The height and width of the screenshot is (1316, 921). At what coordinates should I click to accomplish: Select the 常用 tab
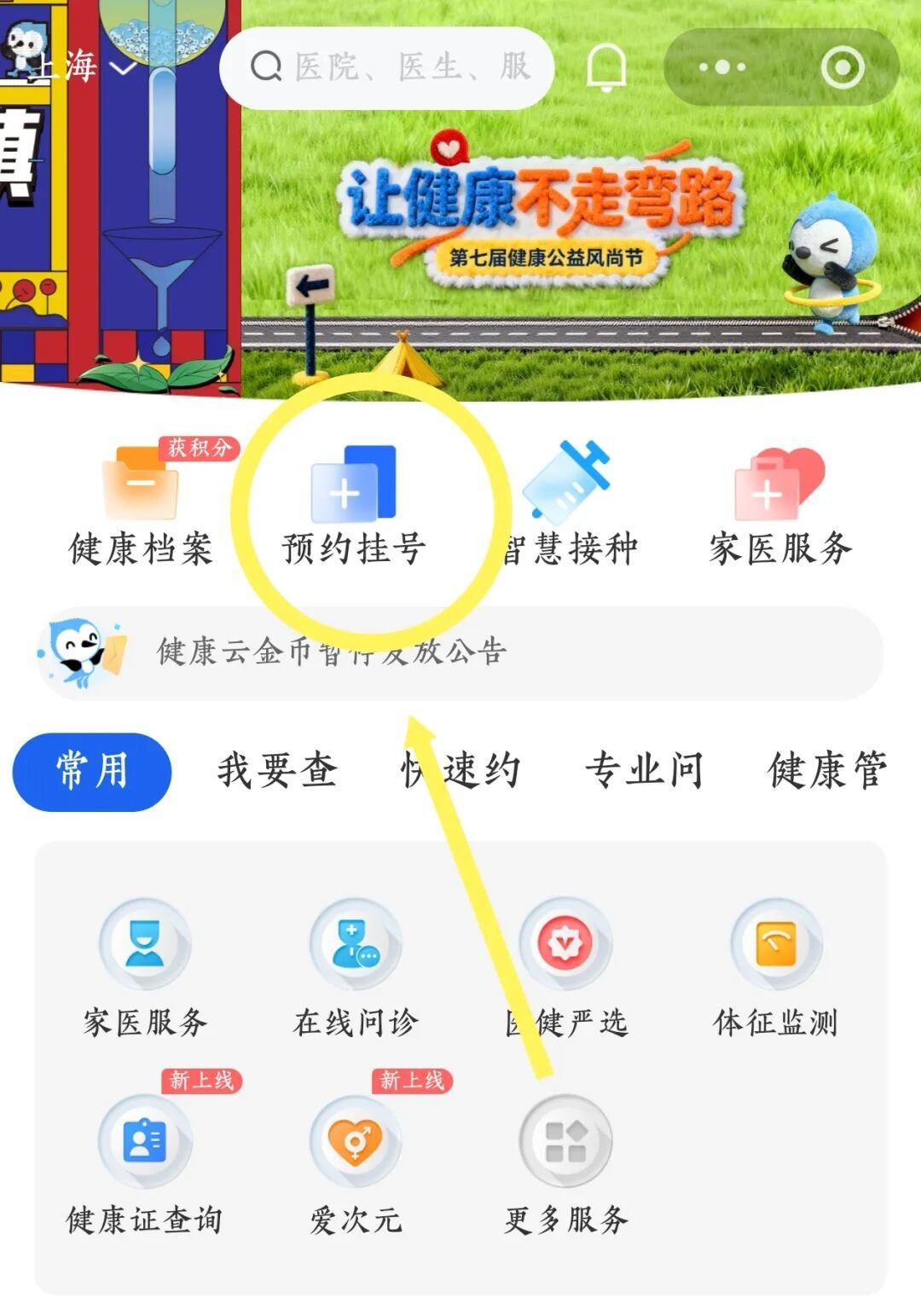(92, 771)
